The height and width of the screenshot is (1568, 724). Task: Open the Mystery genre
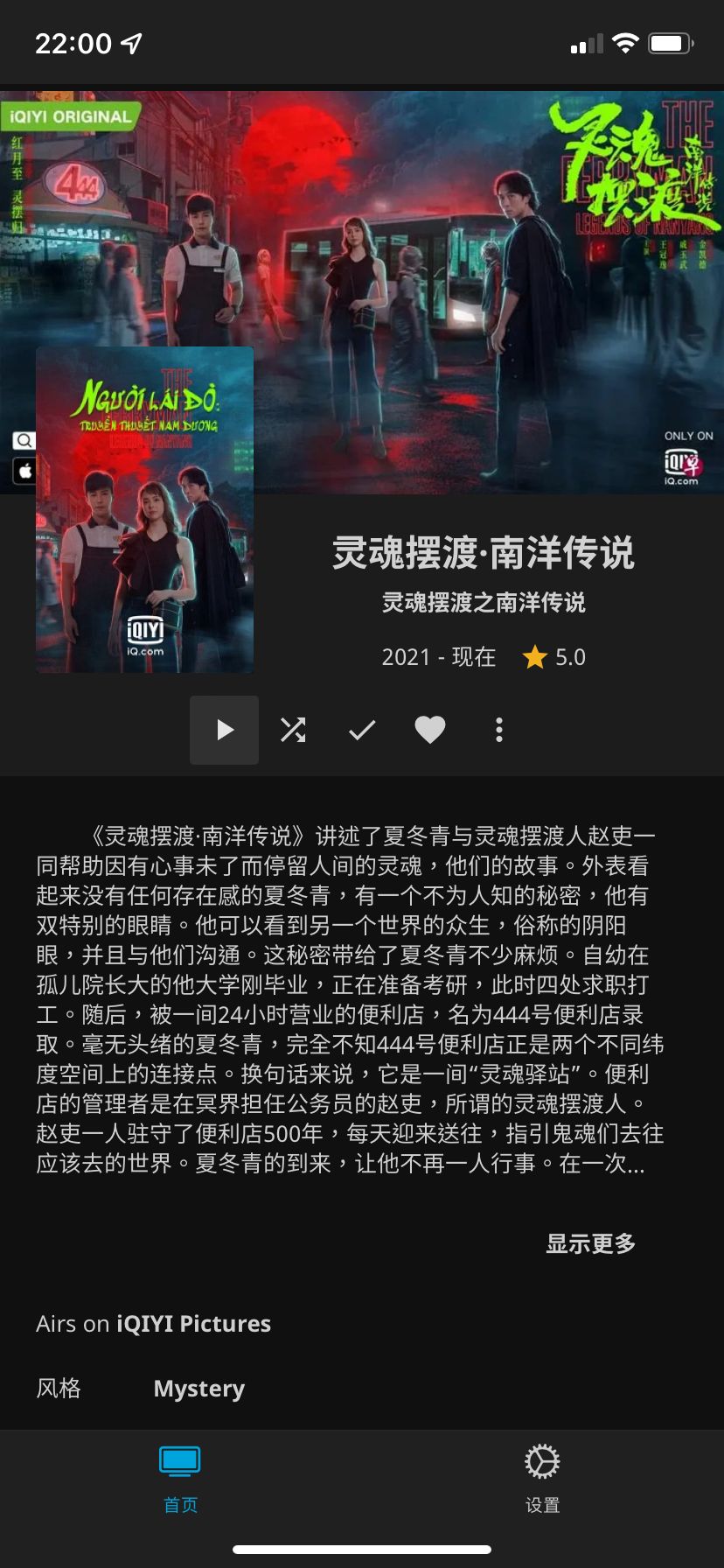click(199, 1389)
